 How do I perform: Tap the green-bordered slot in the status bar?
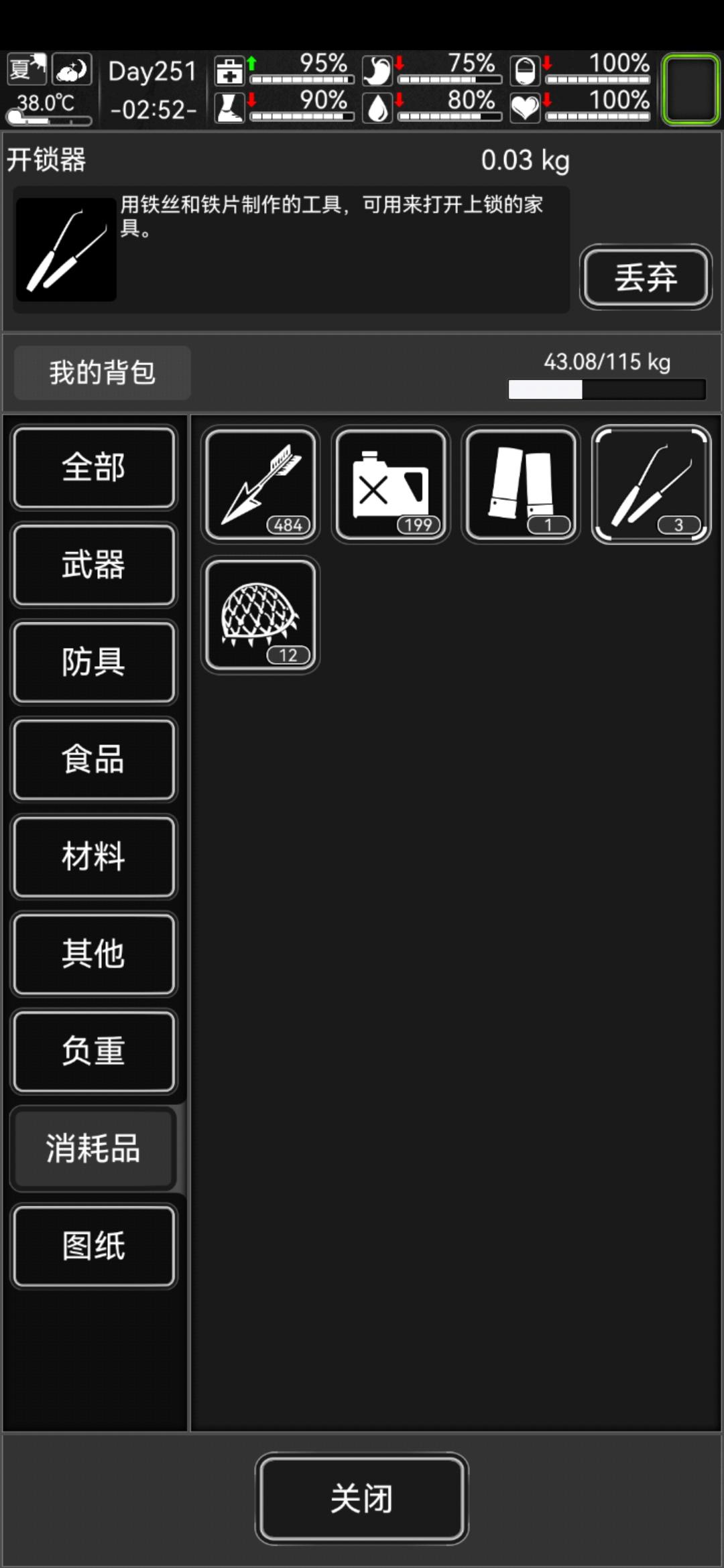tap(690, 89)
